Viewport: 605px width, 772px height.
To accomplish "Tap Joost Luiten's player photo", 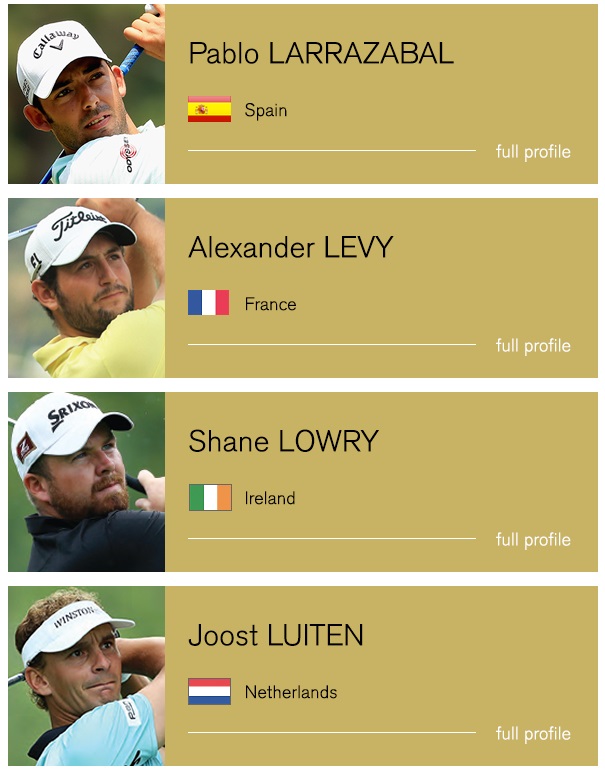I will 86,676.
